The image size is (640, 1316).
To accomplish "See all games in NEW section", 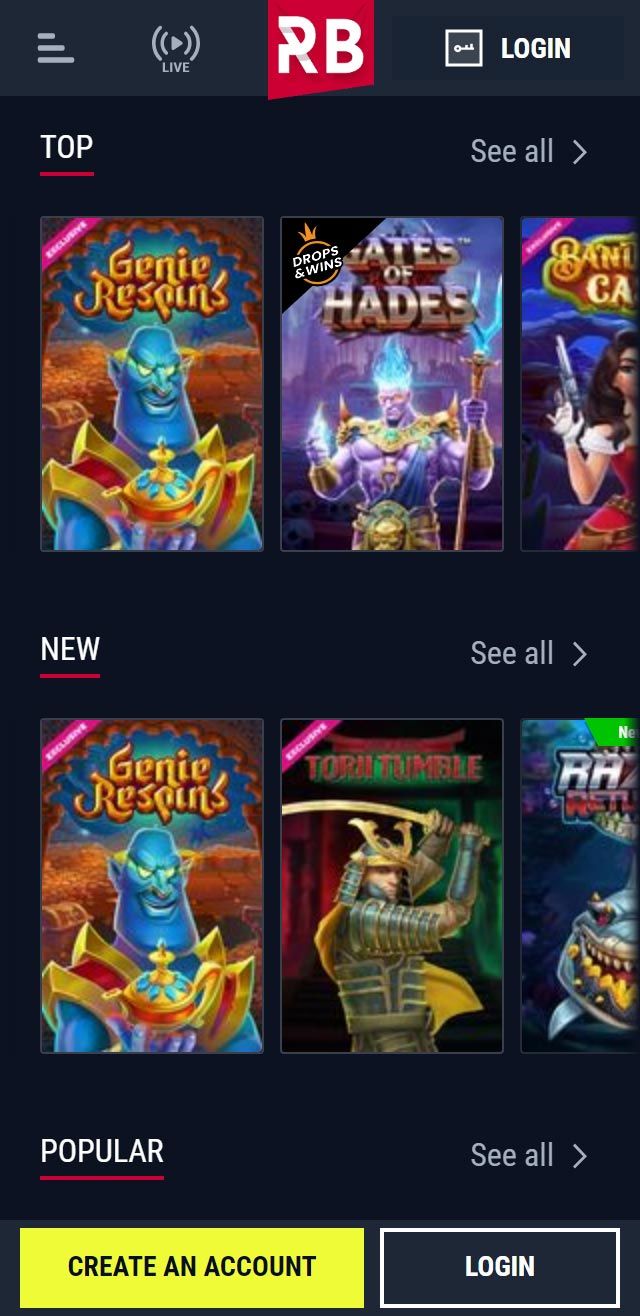I will pos(528,654).
